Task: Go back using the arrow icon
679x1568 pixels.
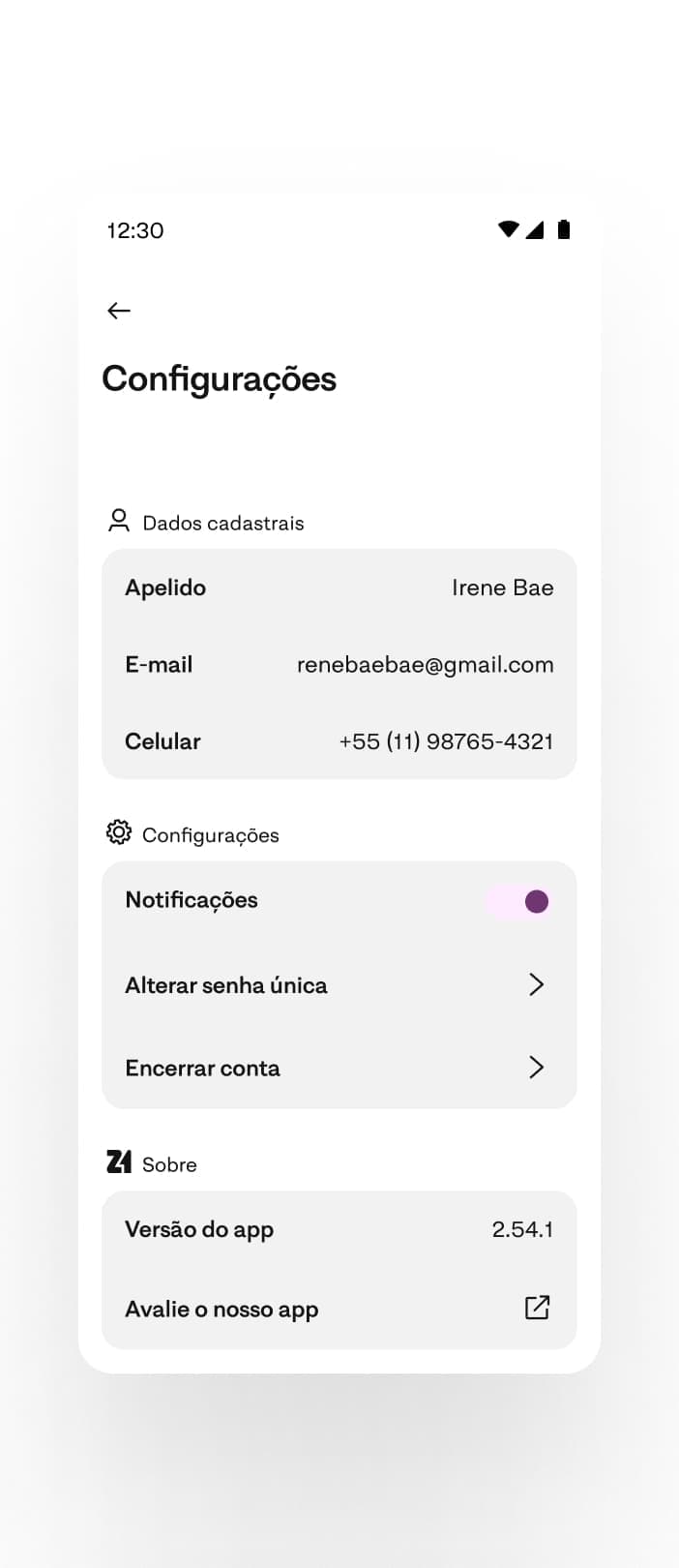Action: [119, 311]
